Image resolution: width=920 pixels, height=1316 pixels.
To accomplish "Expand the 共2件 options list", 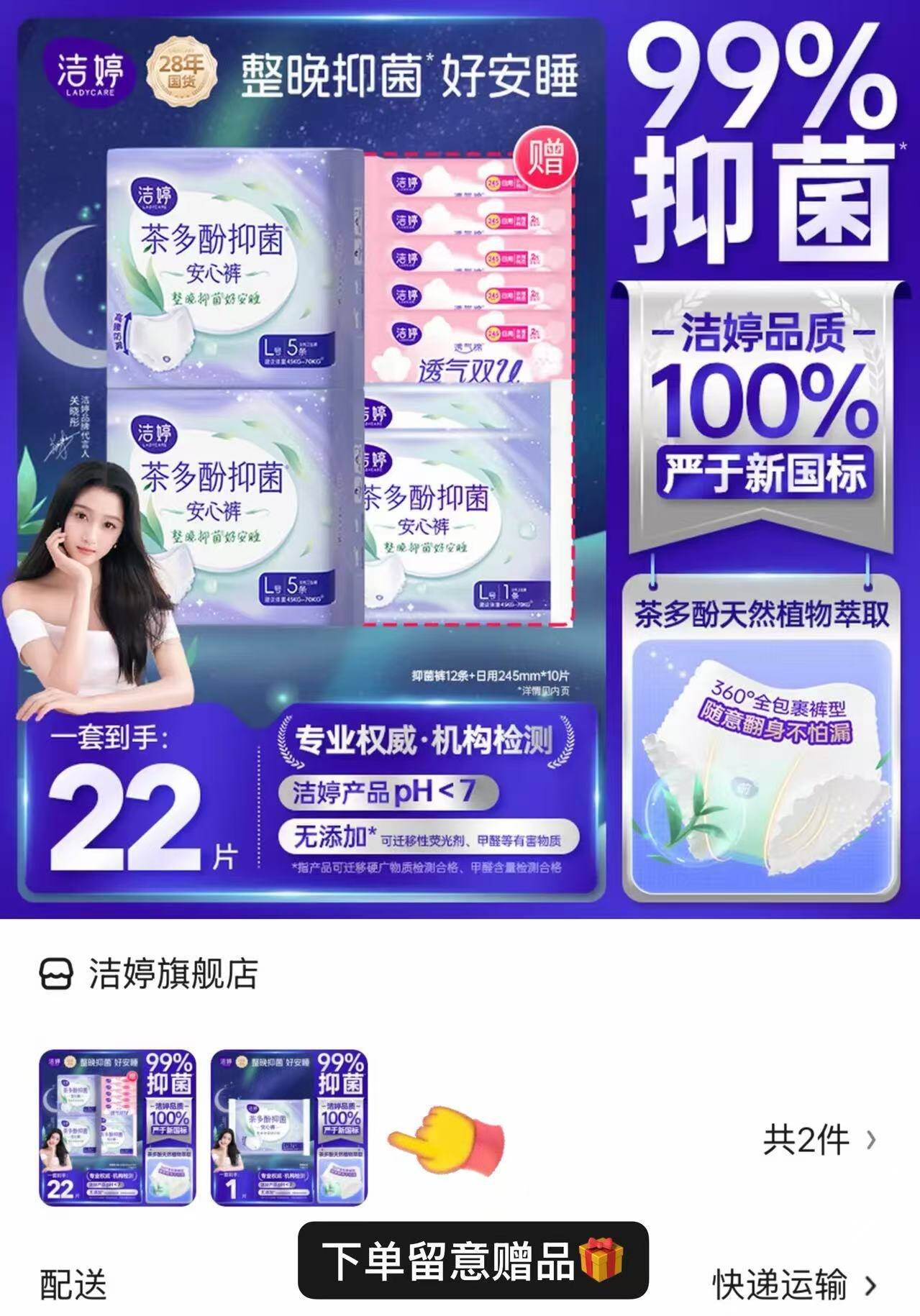I will pos(819,1140).
